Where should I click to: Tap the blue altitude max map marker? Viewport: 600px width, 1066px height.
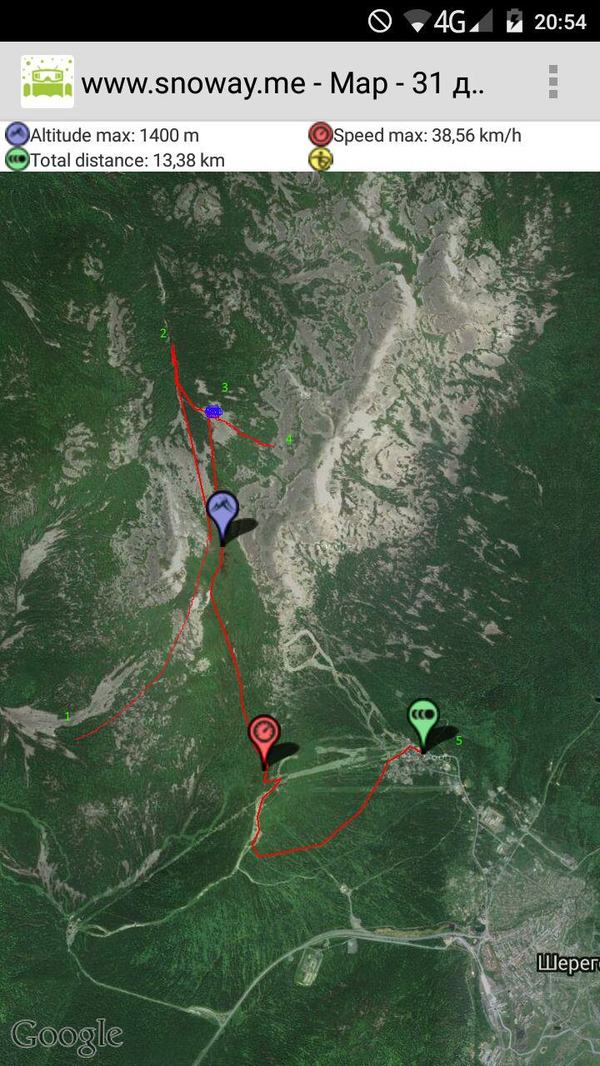pyautogui.click(x=222, y=512)
